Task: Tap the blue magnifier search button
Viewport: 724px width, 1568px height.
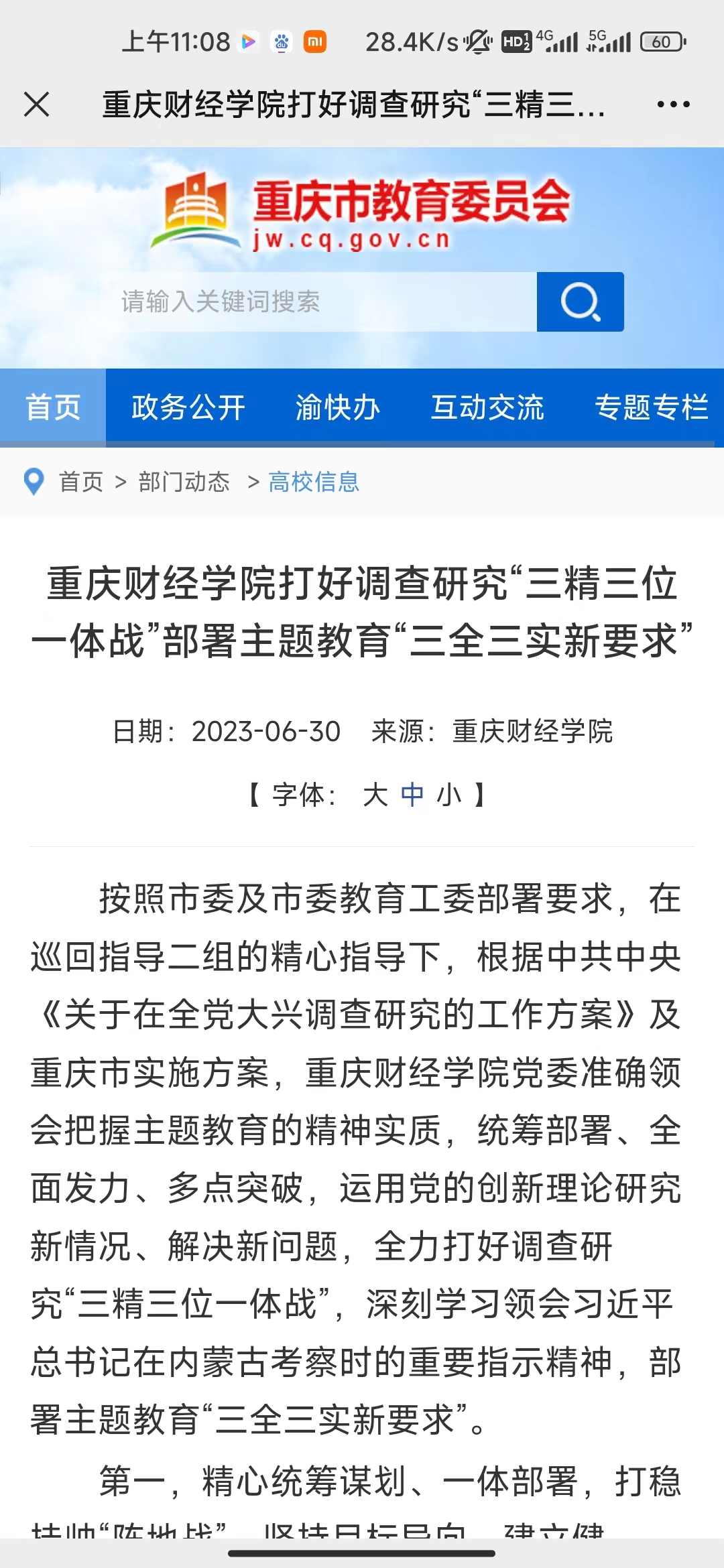Action: click(581, 302)
